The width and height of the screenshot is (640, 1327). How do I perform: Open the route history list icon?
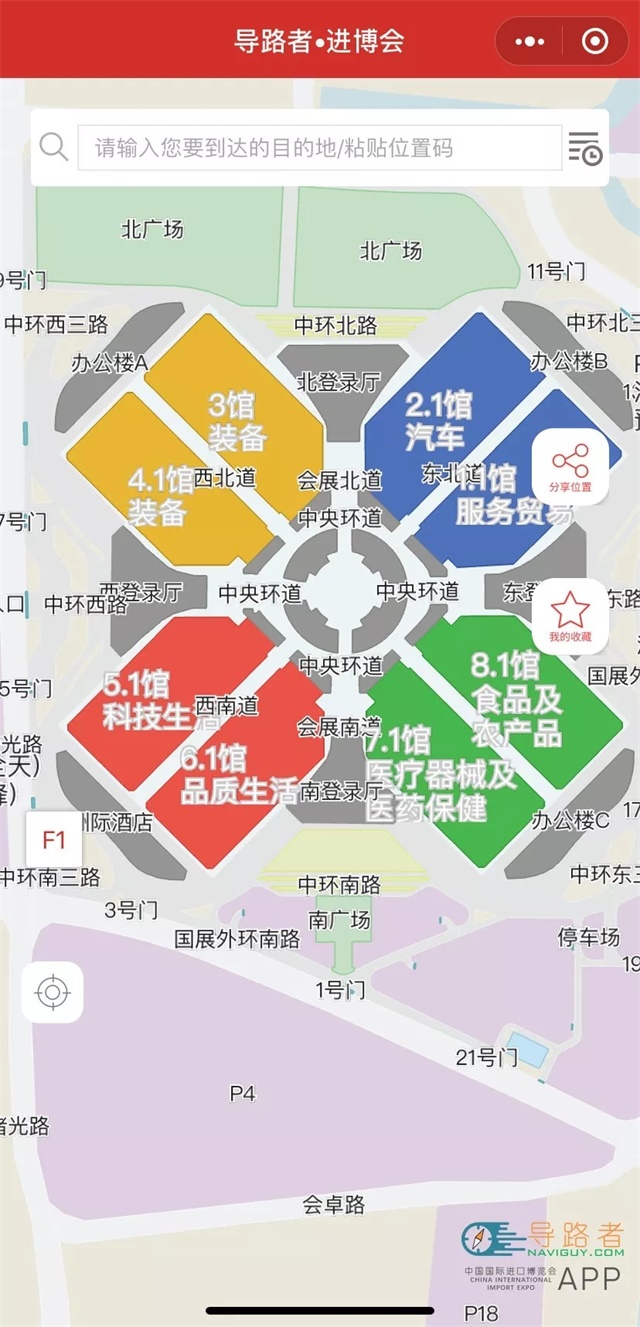(585, 148)
